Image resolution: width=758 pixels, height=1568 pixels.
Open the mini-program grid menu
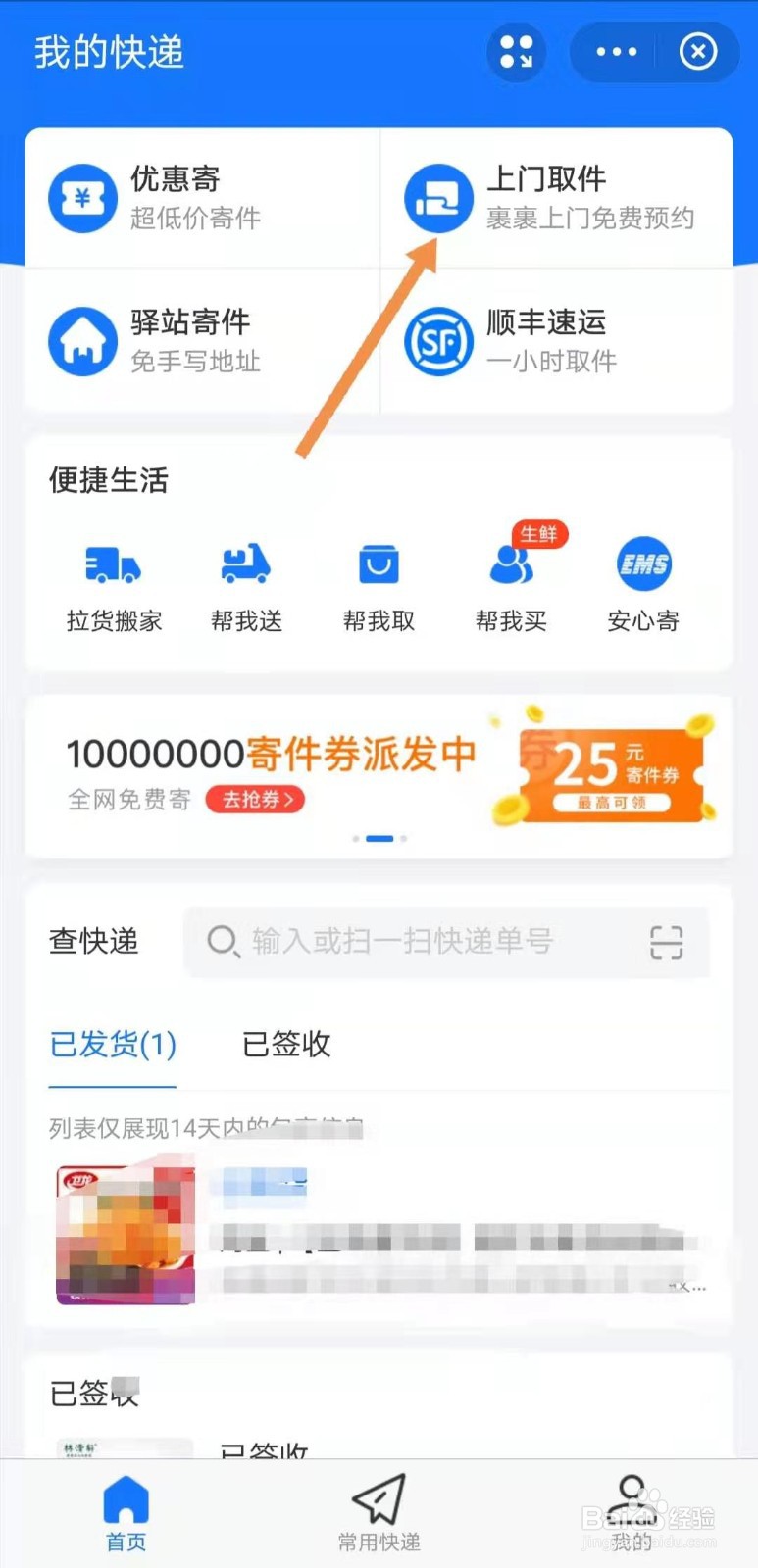pyautogui.click(x=516, y=52)
